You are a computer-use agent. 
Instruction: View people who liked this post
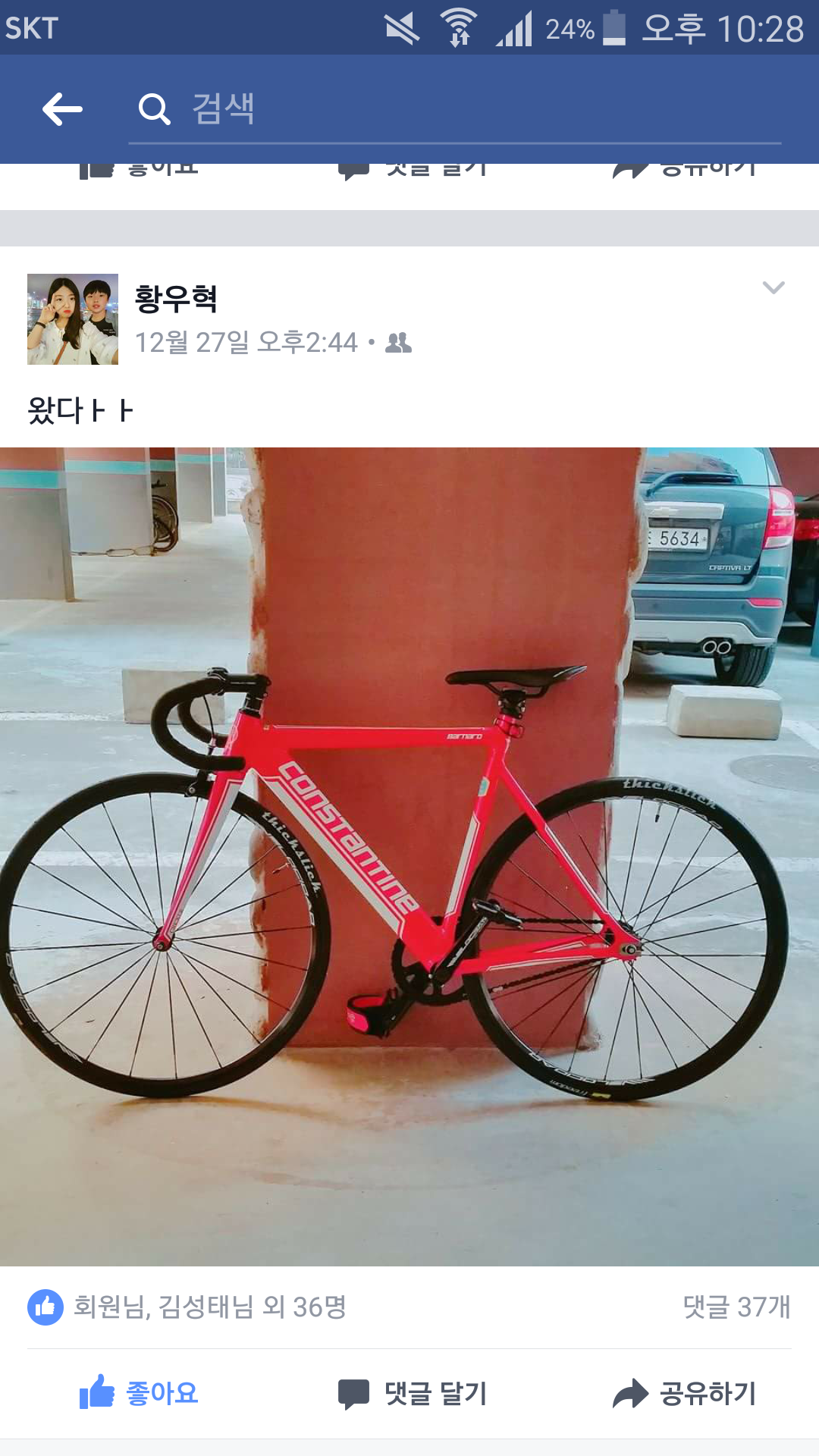click(209, 1307)
